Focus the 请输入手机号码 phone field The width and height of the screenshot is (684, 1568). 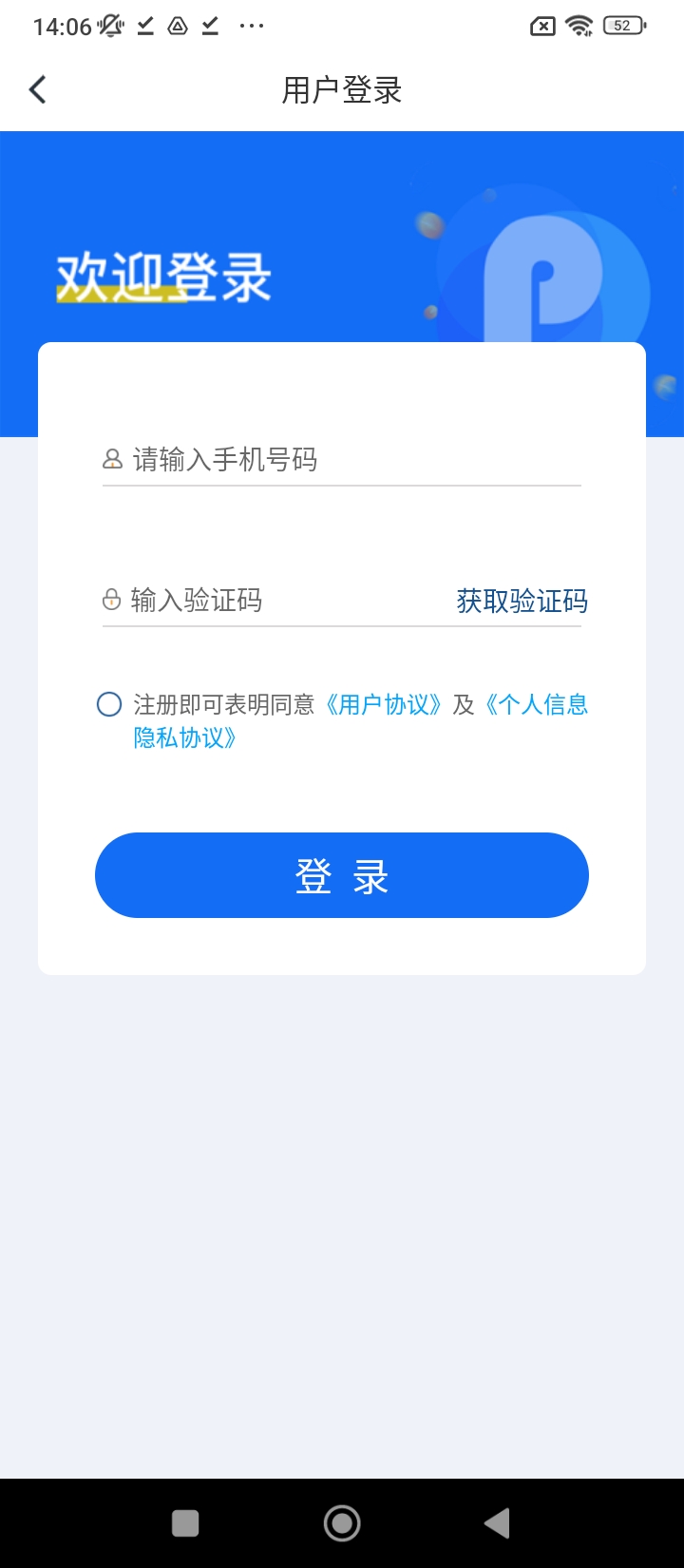tap(342, 461)
